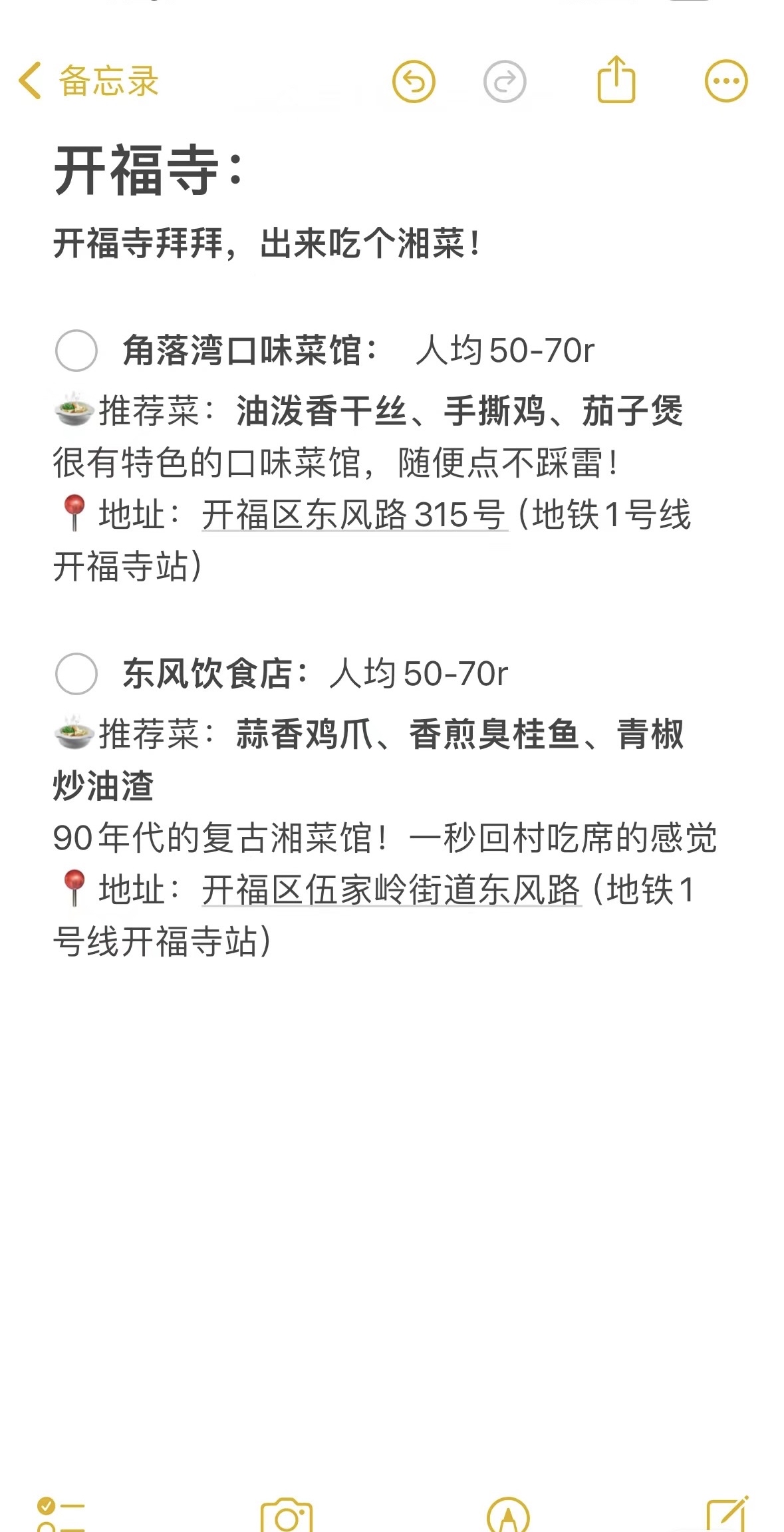Open the more options menu
The image size is (784, 1532).
[726, 81]
